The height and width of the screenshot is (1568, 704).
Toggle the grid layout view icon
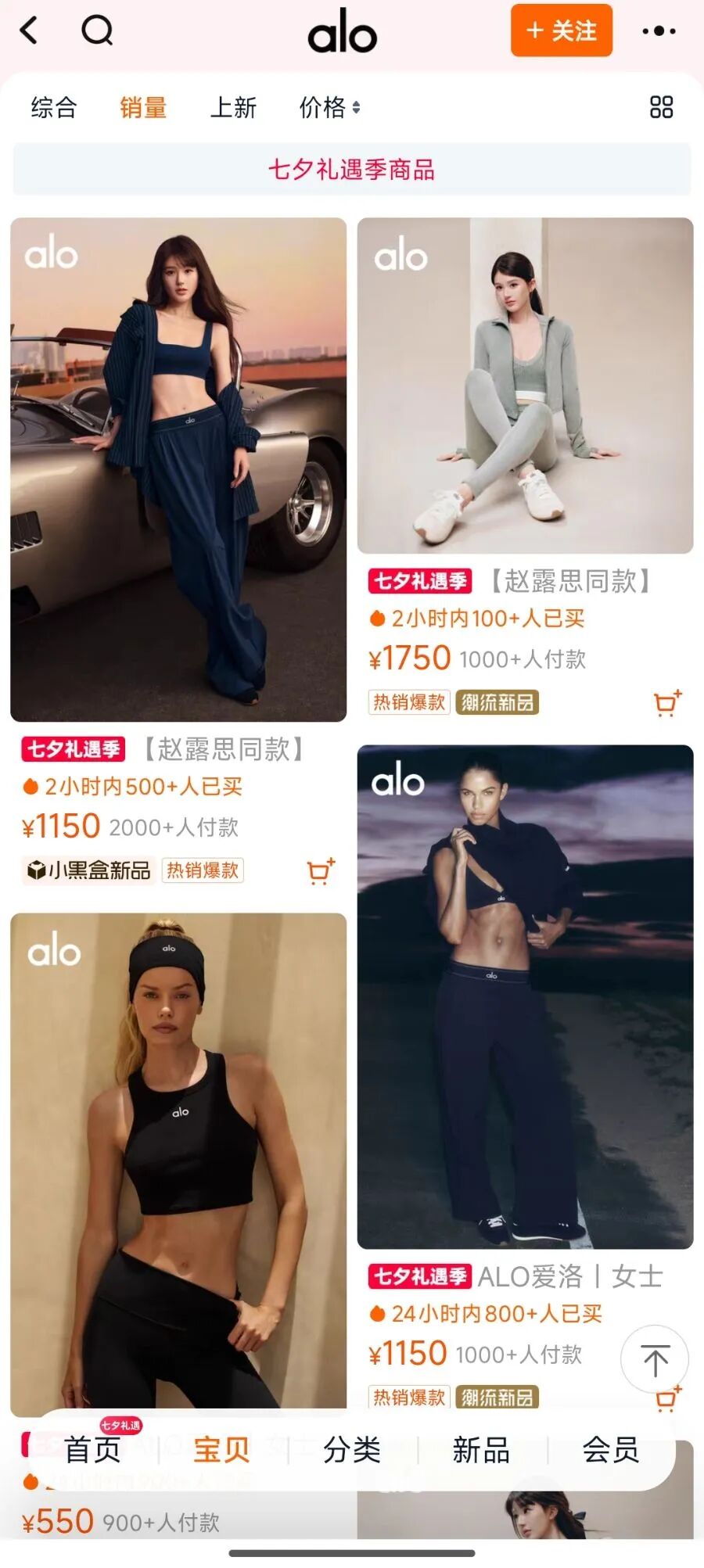661,107
